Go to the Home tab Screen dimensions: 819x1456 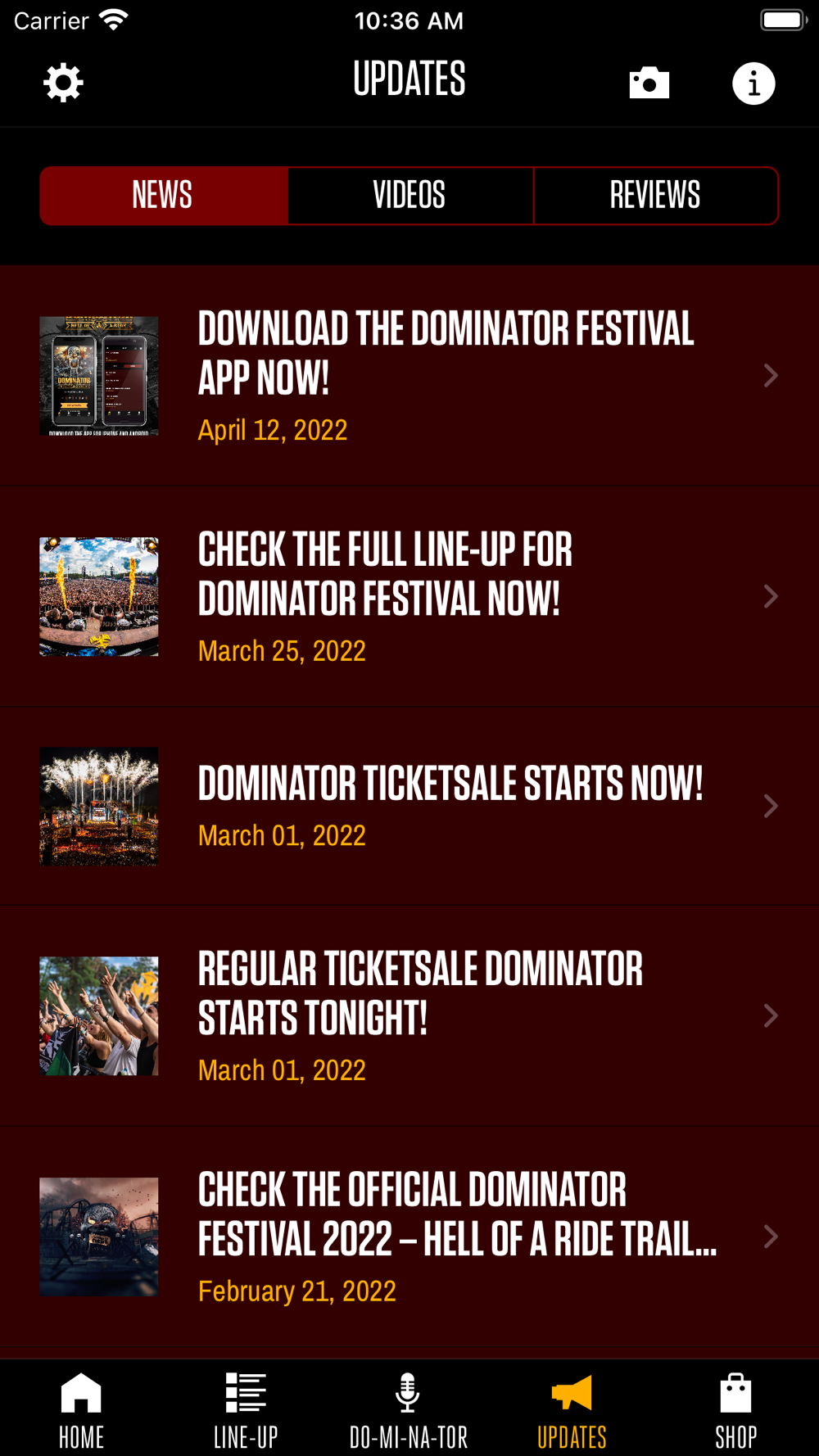click(x=81, y=1410)
